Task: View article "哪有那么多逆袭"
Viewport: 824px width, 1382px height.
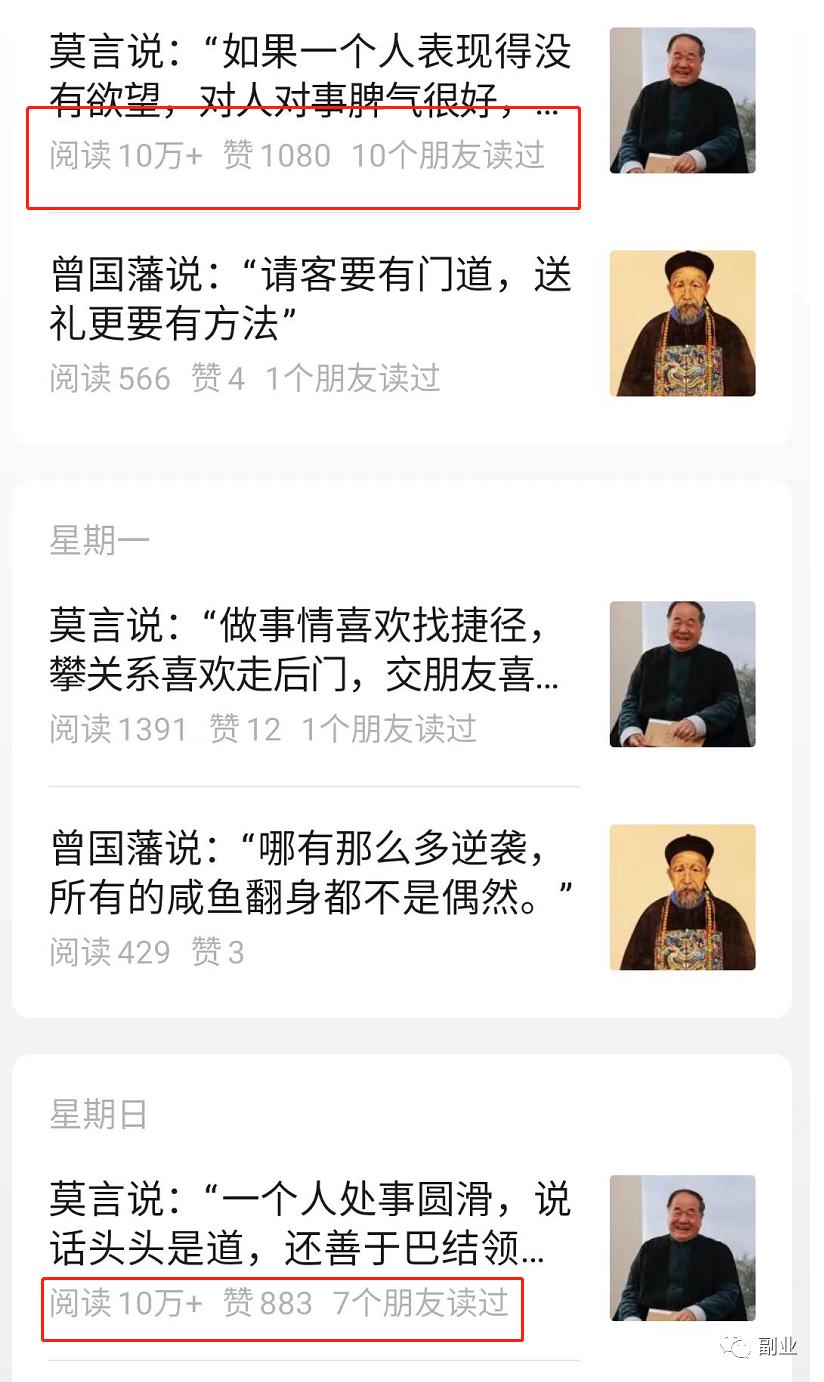Action: (x=310, y=873)
